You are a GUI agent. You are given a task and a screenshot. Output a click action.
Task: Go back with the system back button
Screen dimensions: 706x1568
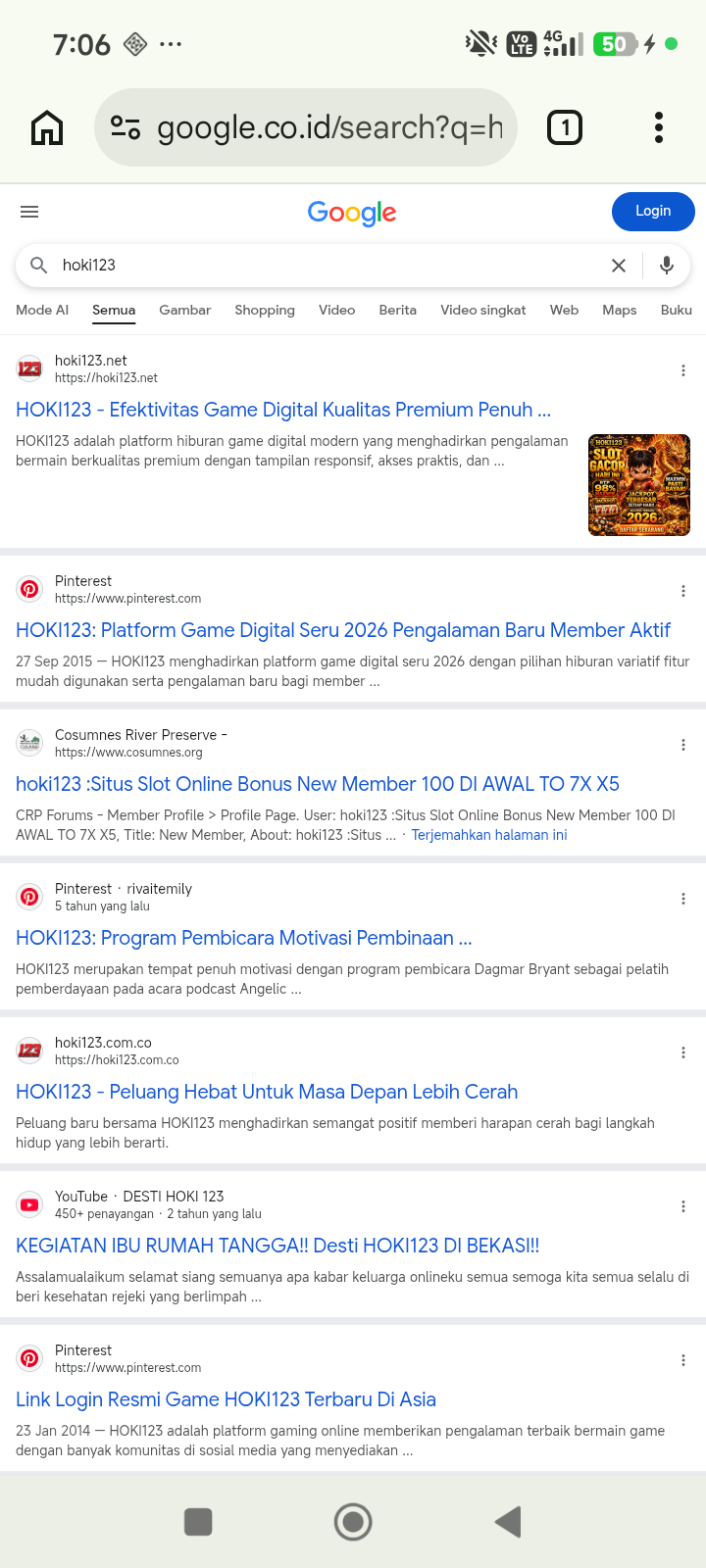[x=508, y=1522]
